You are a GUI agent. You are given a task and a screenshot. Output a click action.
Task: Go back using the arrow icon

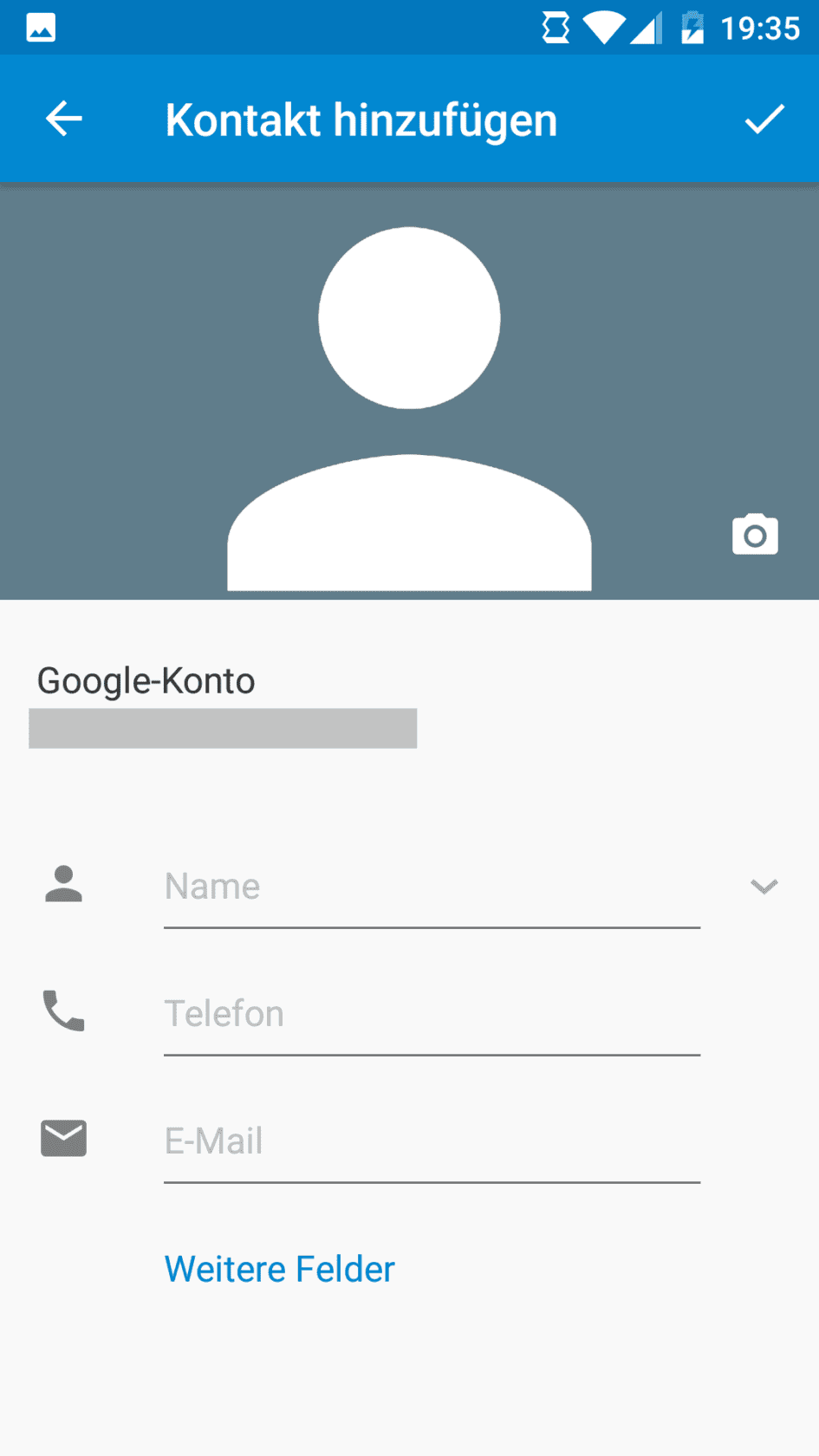(x=64, y=119)
